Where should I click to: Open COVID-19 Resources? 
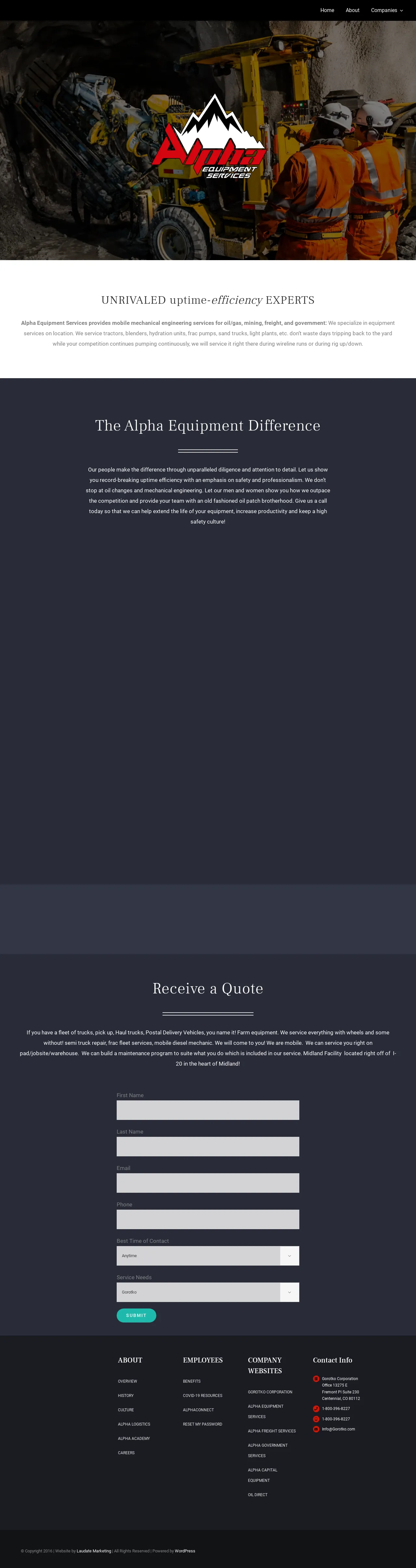pos(202,1396)
